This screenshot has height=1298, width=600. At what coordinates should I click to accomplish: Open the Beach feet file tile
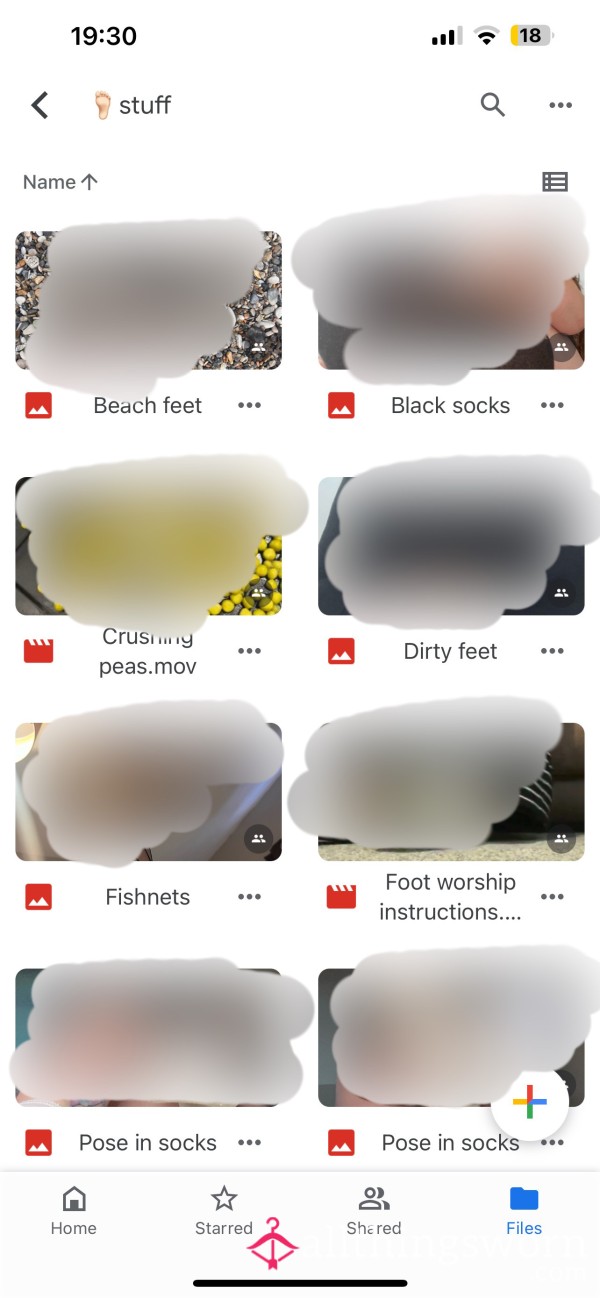148,301
